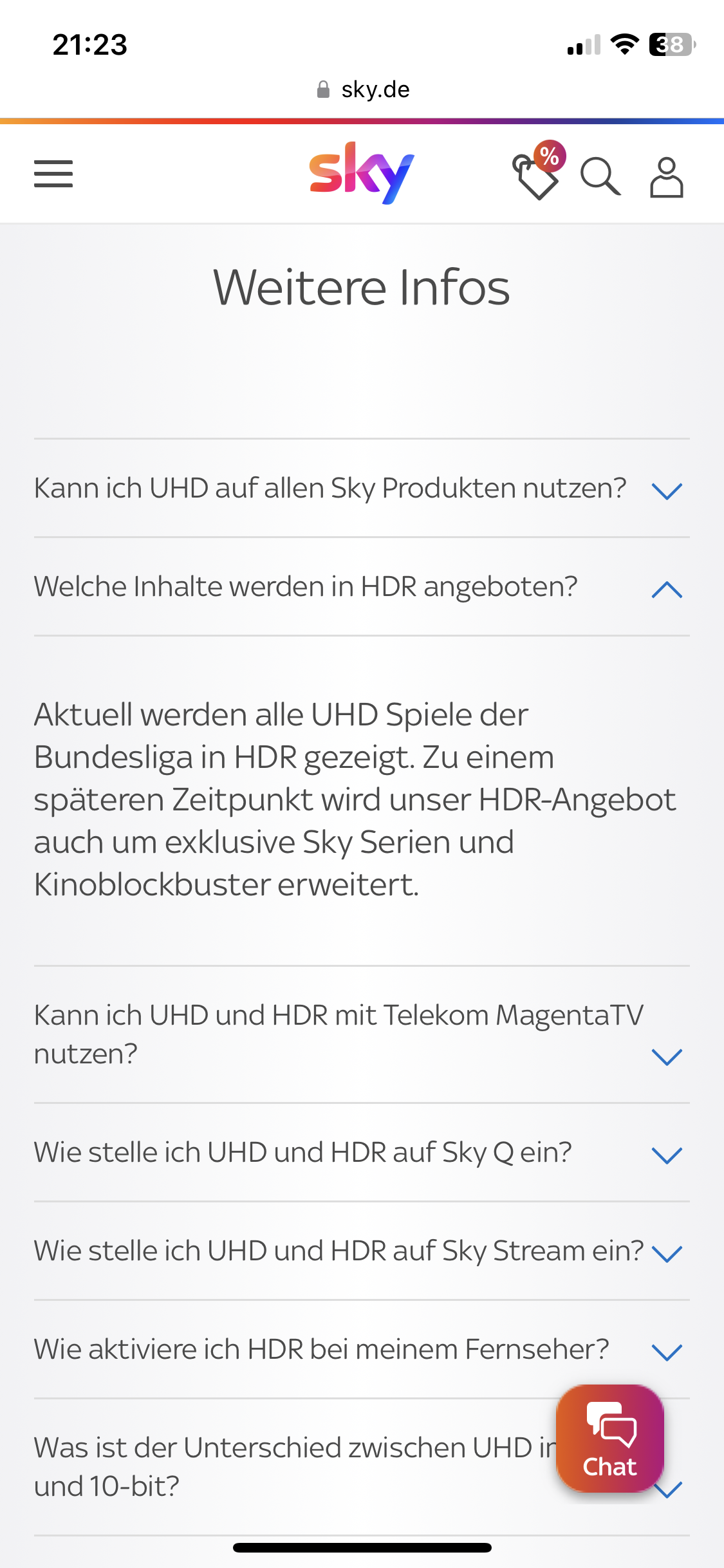Open the search magnifier

[600, 176]
